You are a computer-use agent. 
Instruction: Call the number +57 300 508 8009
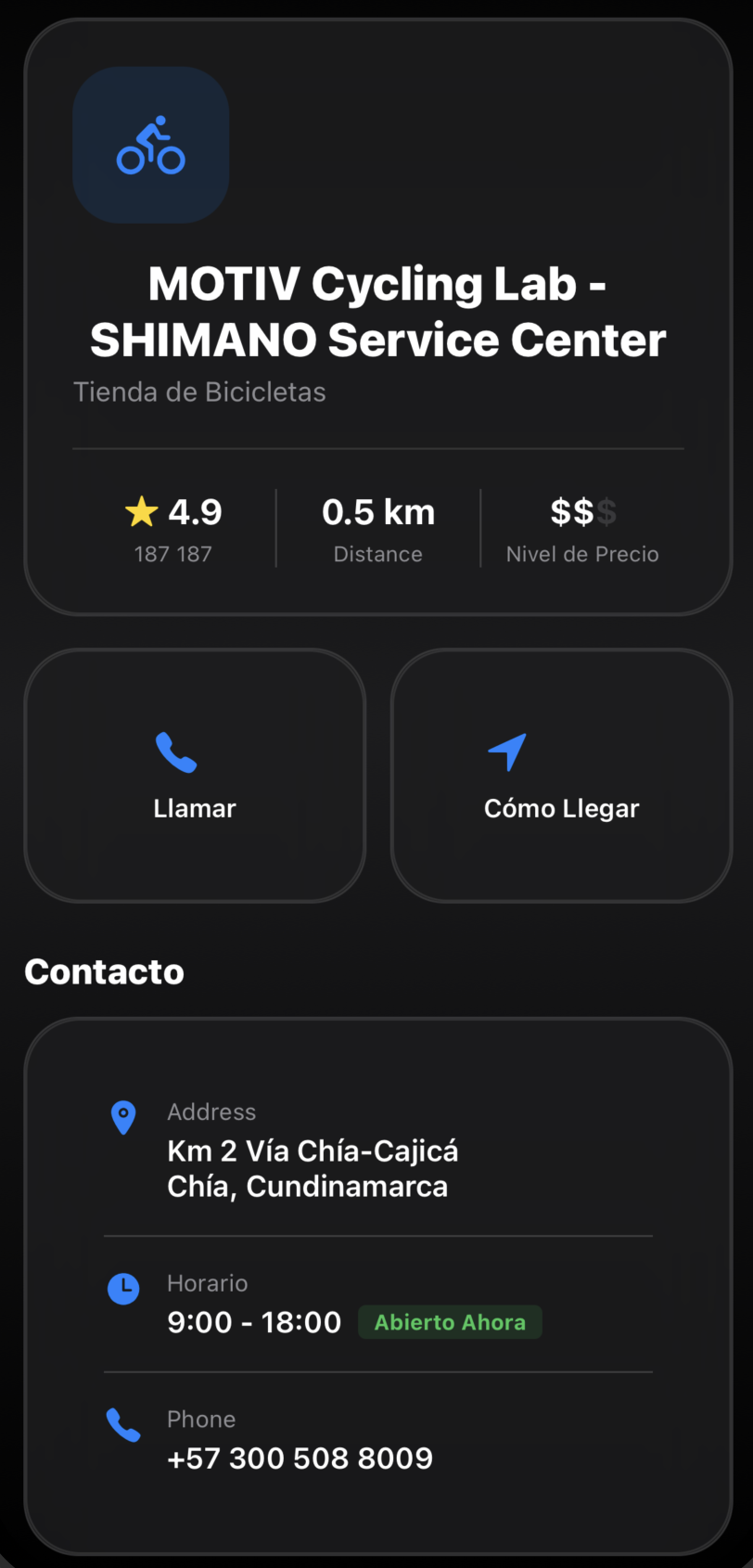(300, 1458)
